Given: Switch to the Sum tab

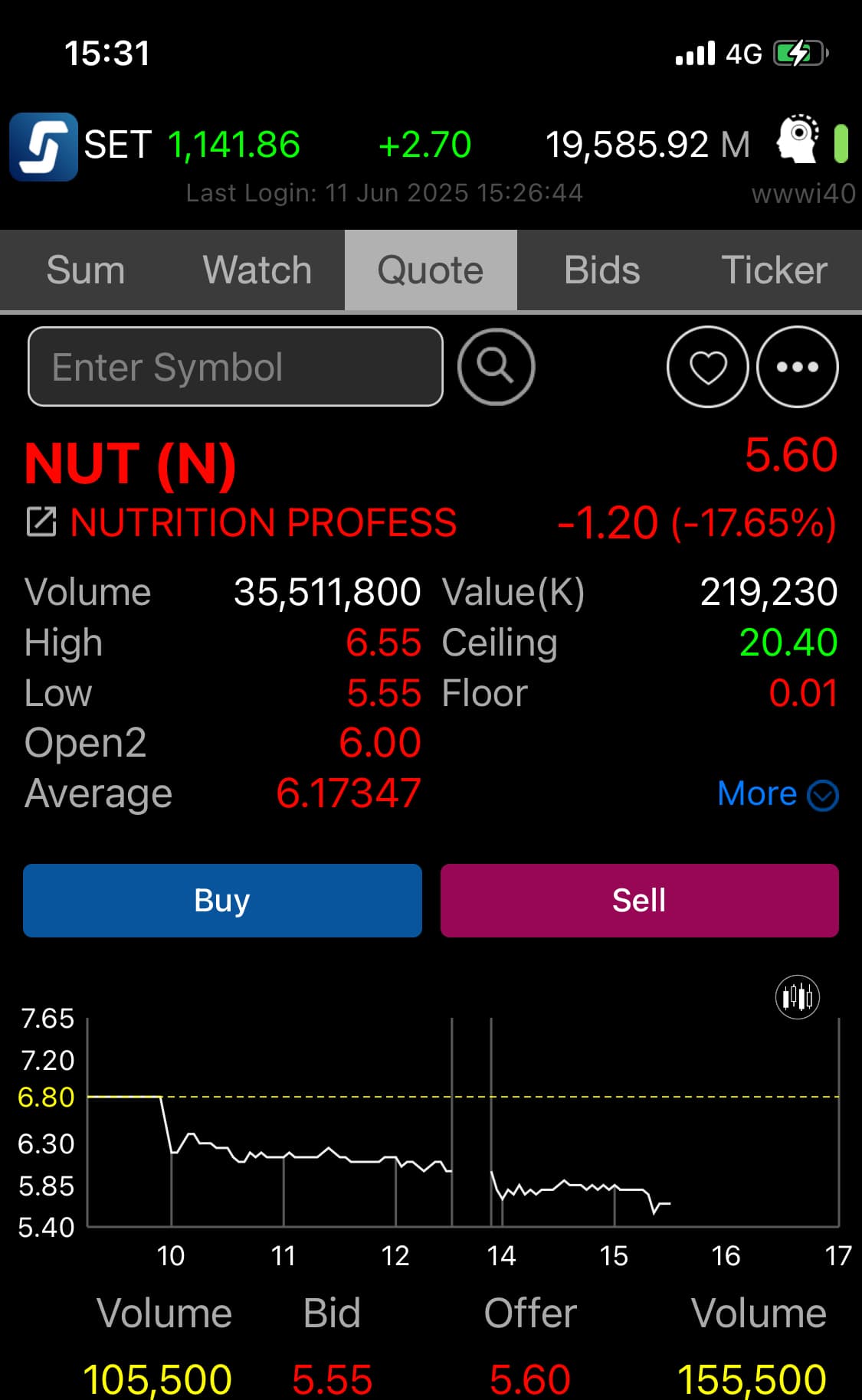Looking at the screenshot, I should [x=86, y=270].
